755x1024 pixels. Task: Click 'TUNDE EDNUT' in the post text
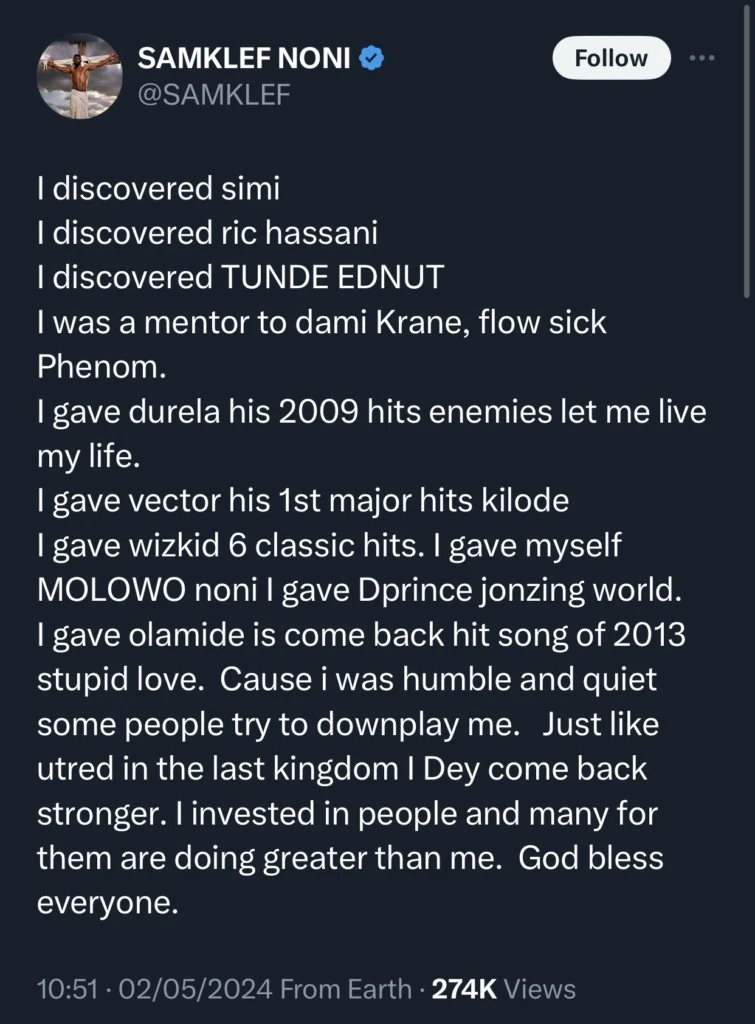point(335,277)
